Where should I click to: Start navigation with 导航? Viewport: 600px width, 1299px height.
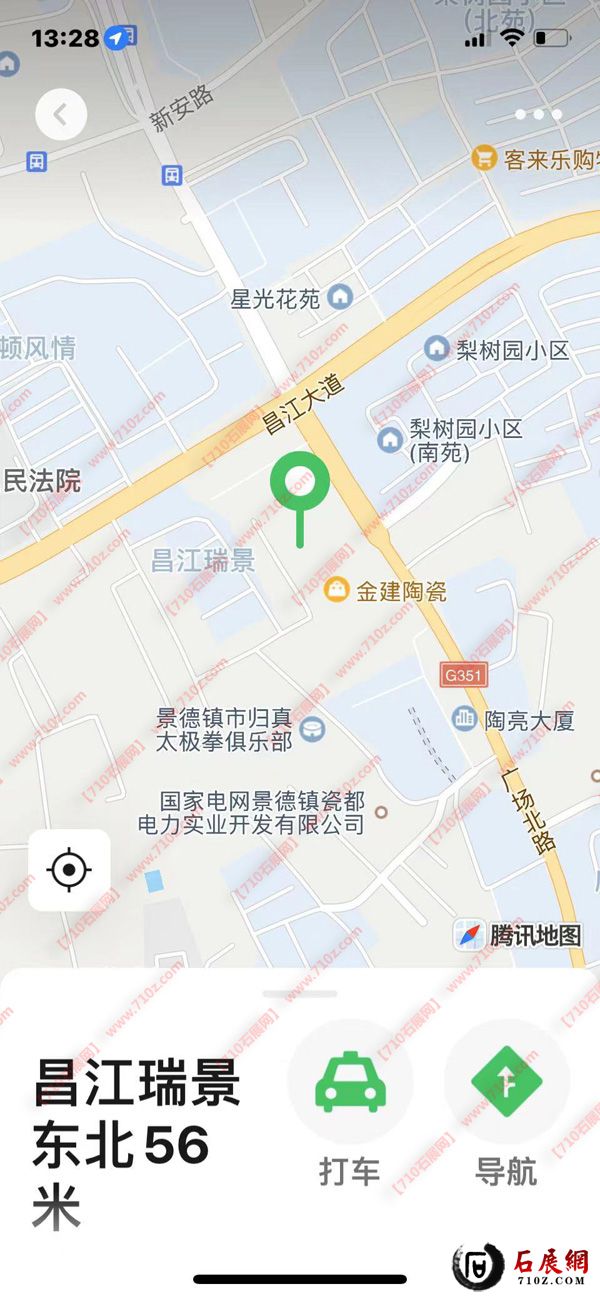[x=507, y=1082]
